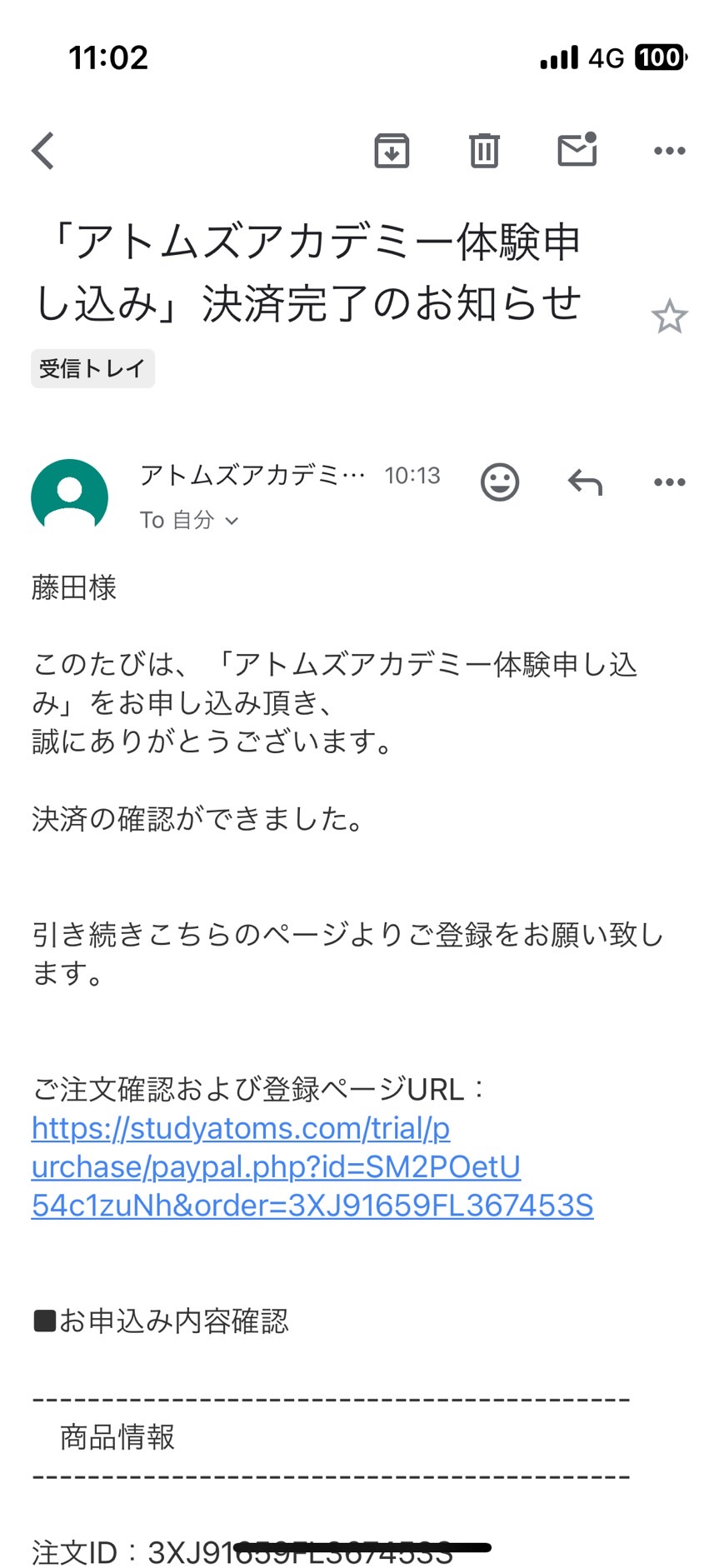Image resolution: width=724 pixels, height=1568 pixels.
Task: Go back to the inbox list
Action: click(43, 151)
